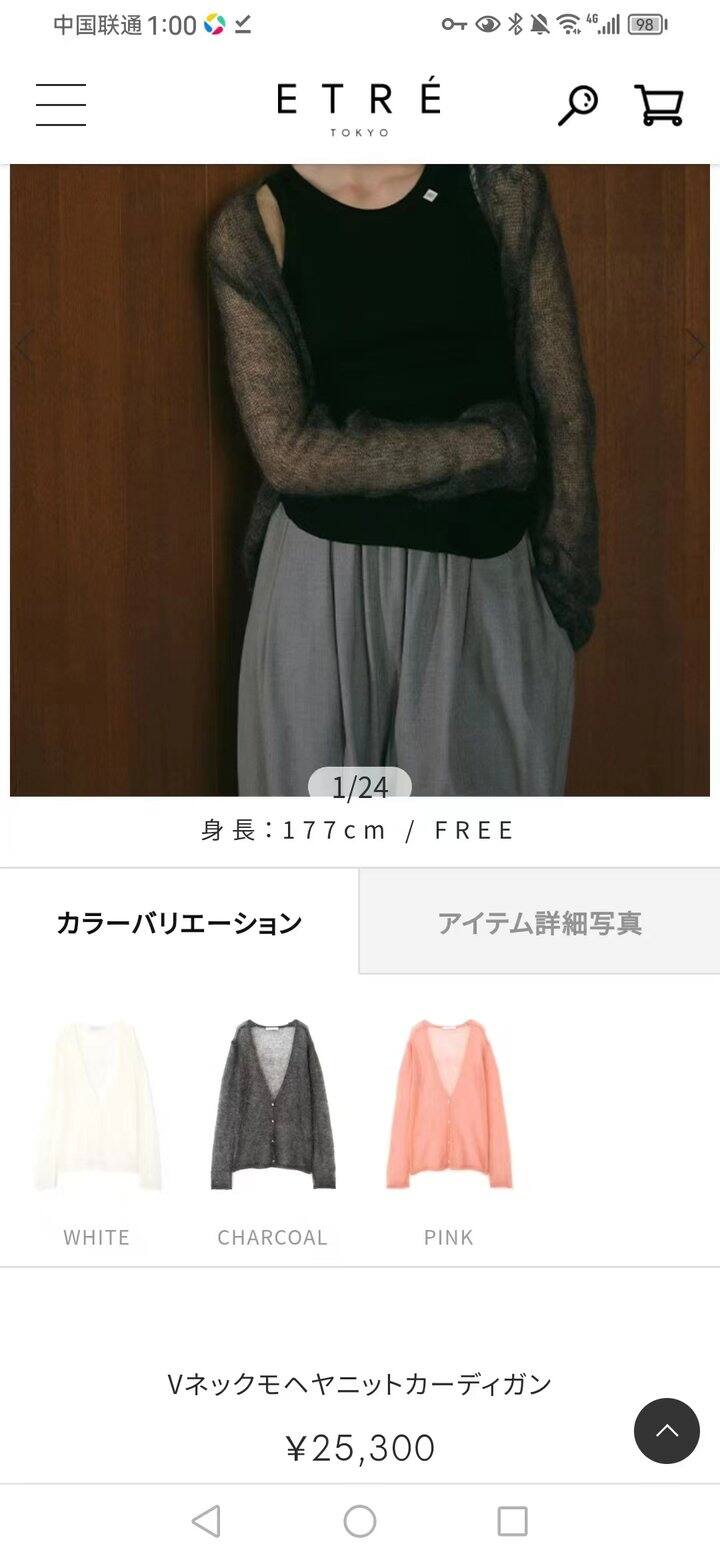Image resolution: width=720 pixels, height=1560 pixels.
Task: Switch to the アイテム詳細写真 tab
Action: (539, 922)
